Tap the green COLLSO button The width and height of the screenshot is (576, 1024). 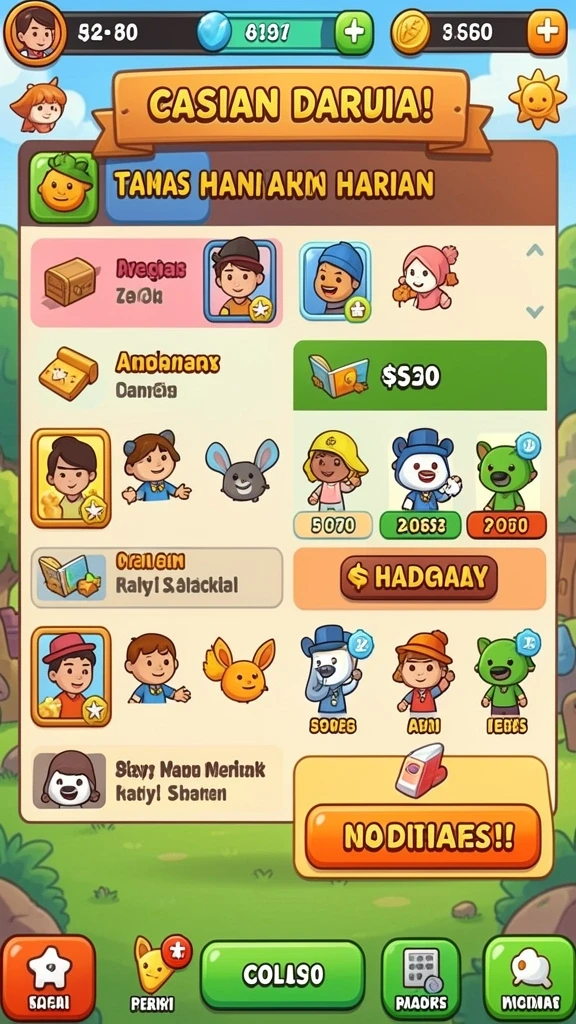[x=282, y=974]
